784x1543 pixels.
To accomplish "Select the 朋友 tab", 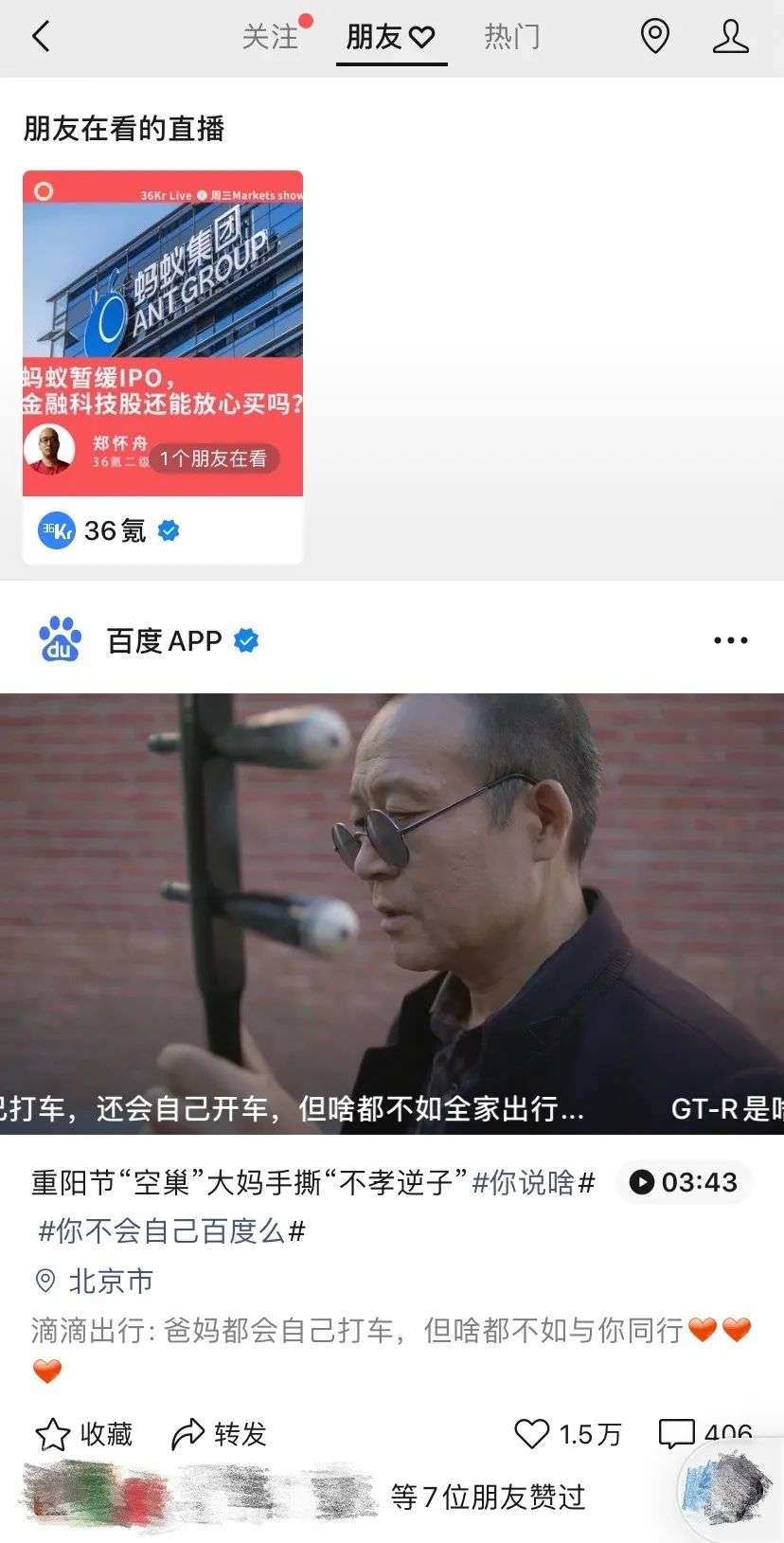I will point(390,37).
